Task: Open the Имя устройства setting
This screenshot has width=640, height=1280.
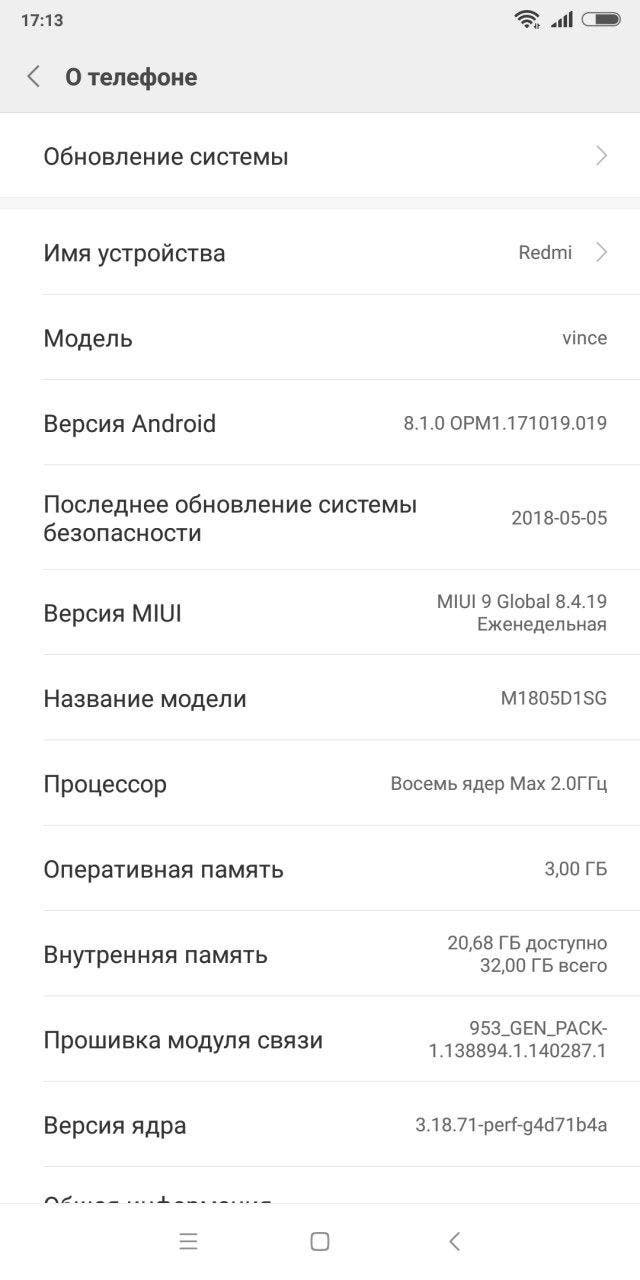Action: pos(320,253)
